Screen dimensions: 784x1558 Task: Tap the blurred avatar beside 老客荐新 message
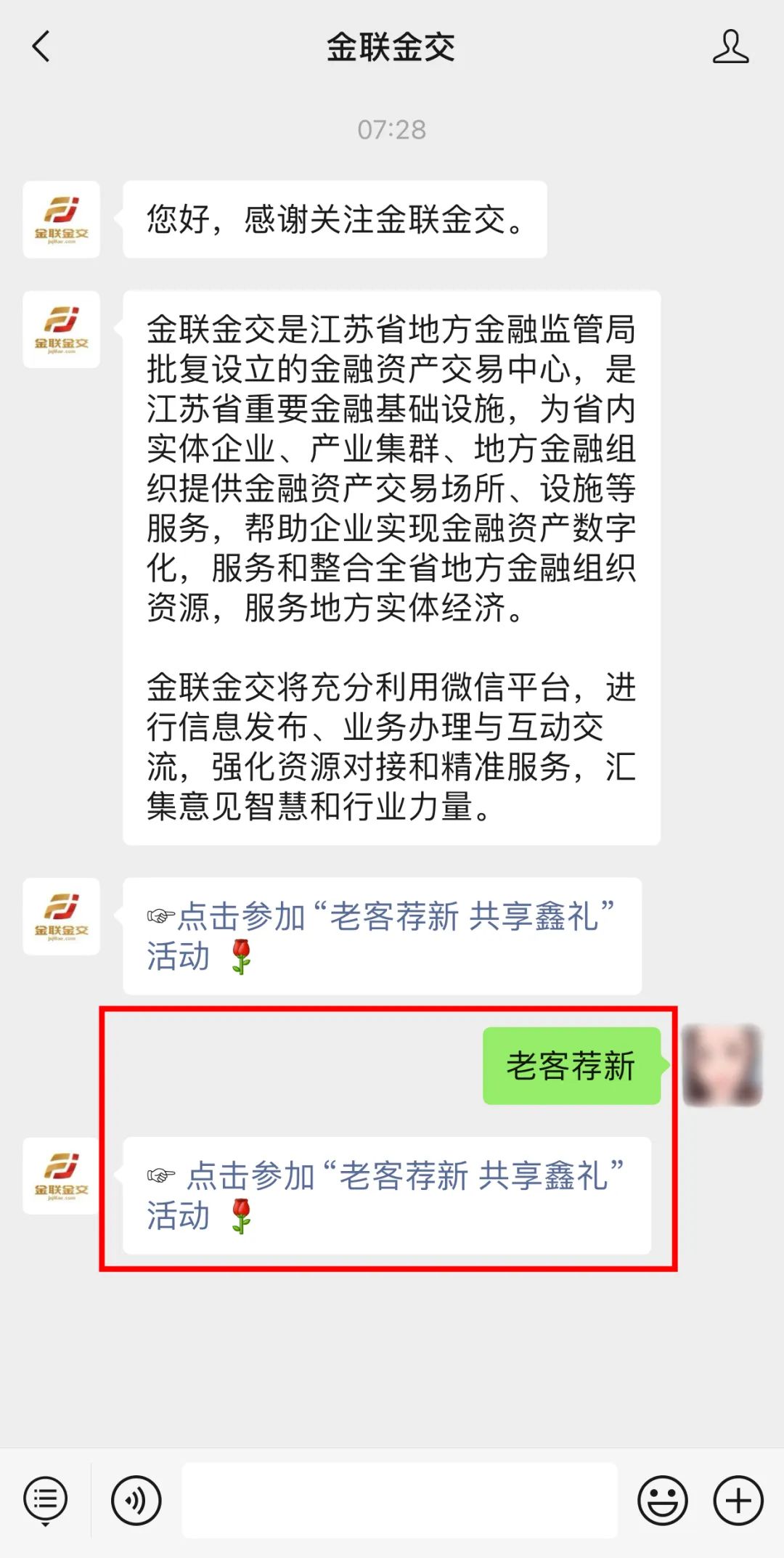click(x=722, y=1065)
